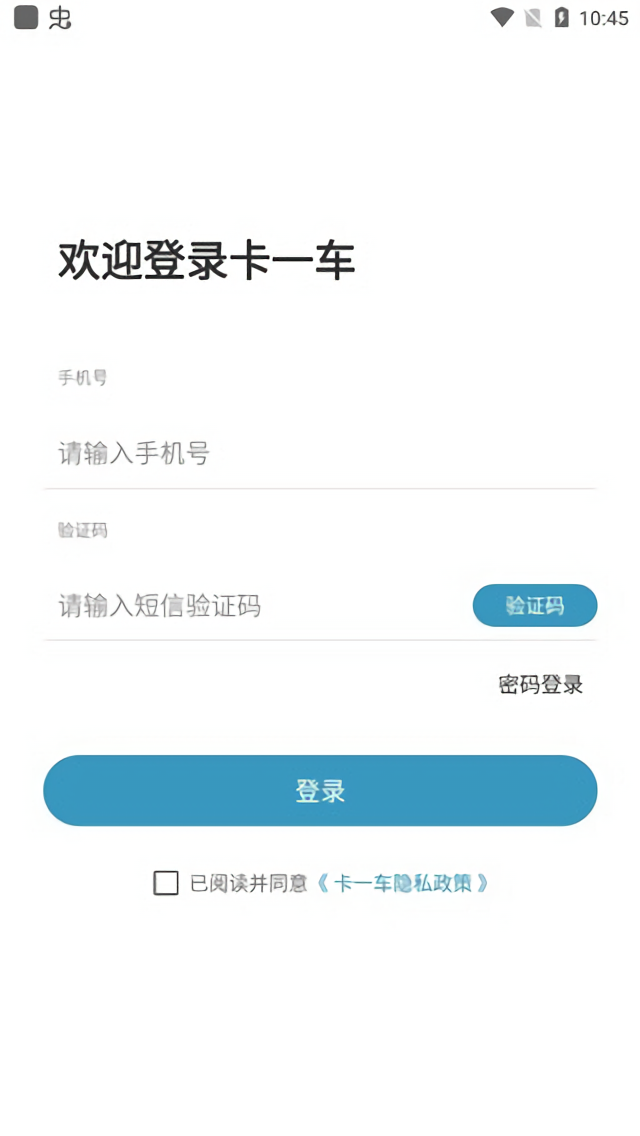Check the agree to privacy policy box
Image resolution: width=640 pixels, height=1136 pixels.
(x=166, y=883)
